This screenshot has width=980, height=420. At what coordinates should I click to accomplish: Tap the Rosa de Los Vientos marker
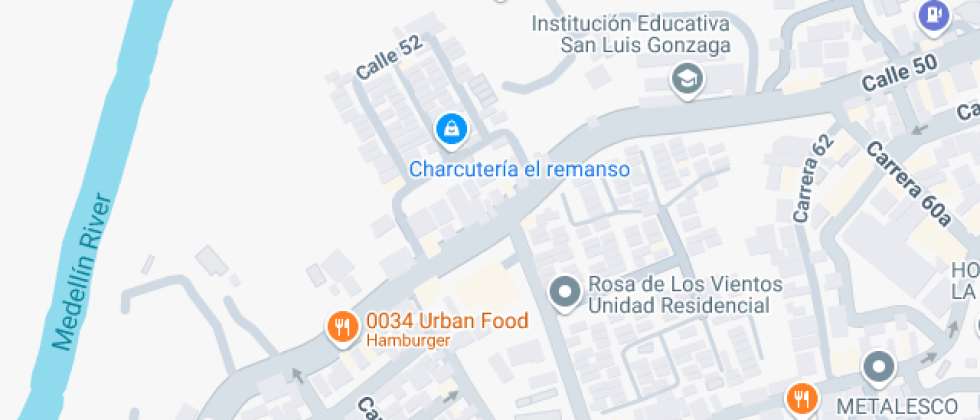[x=565, y=293]
